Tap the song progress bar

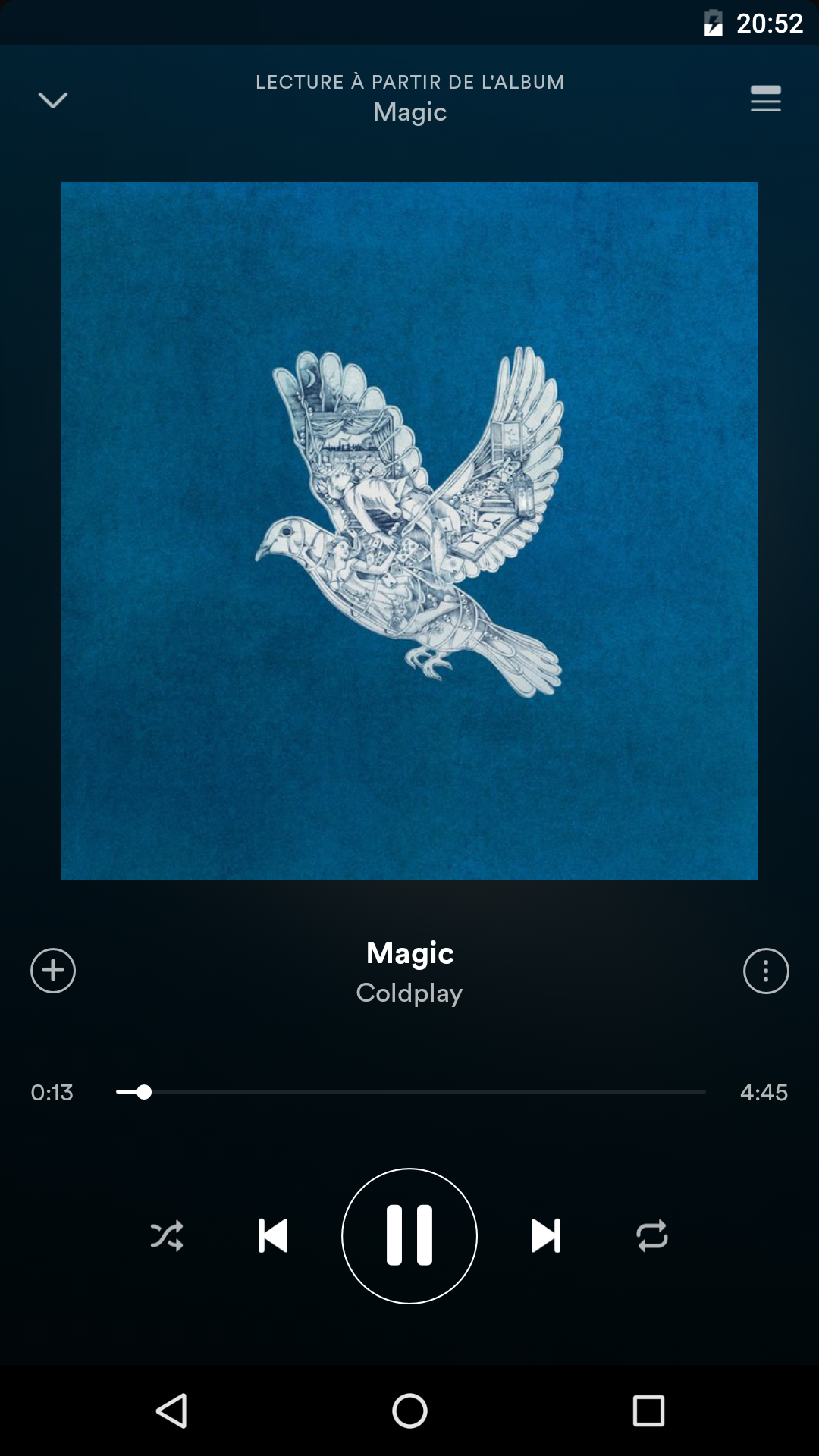(410, 1092)
